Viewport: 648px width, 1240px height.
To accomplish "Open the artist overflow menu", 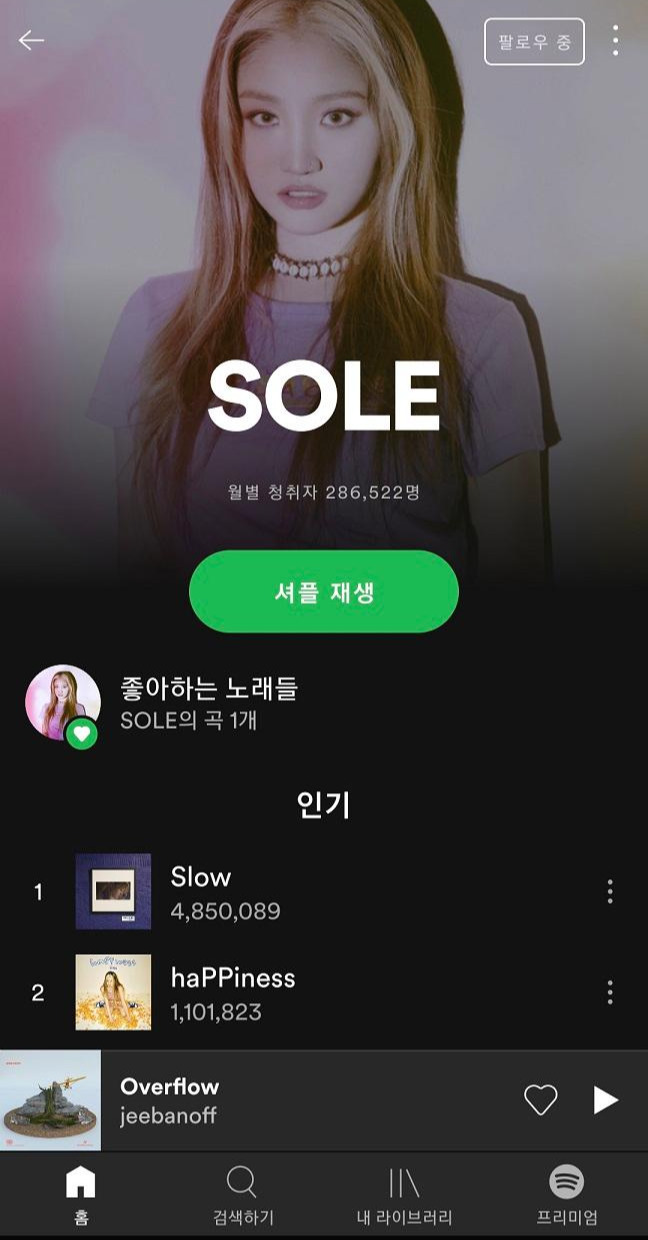I will pos(615,41).
